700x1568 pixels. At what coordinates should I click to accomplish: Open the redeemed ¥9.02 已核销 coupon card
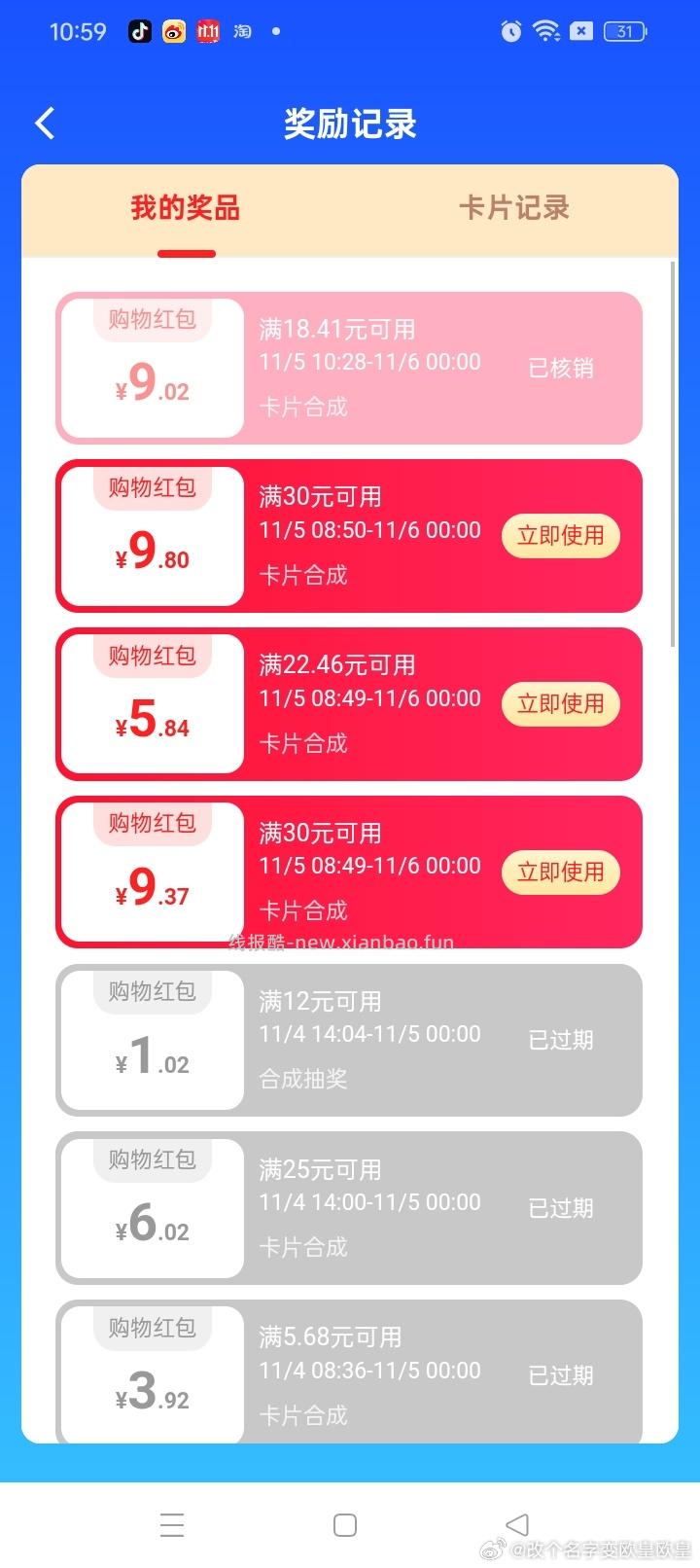(x=348, y=368)
